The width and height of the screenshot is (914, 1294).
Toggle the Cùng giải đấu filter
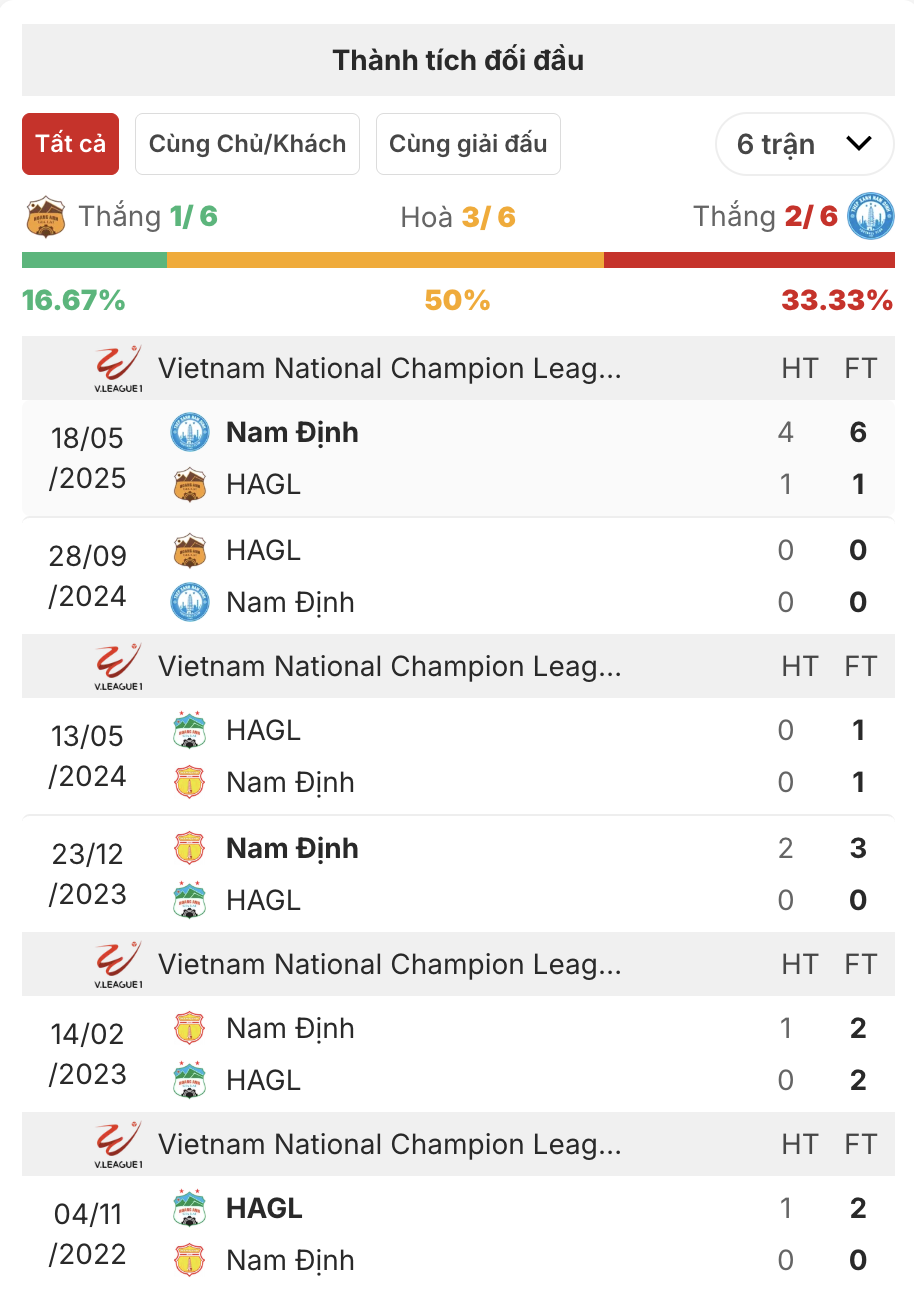pos(468,144)
